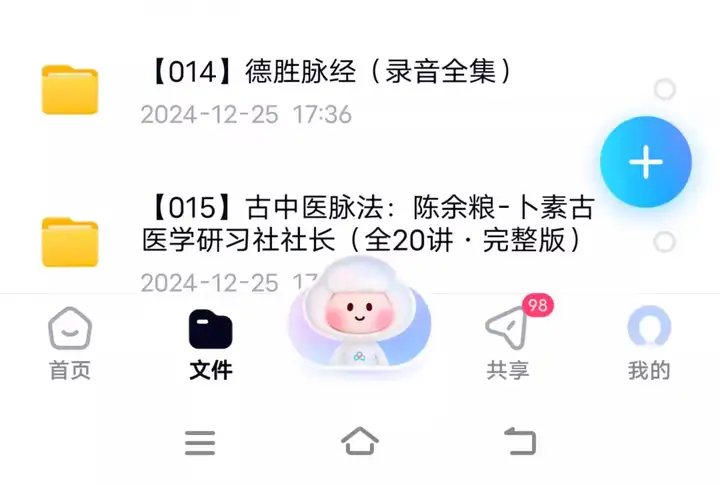Select the 【014】德胜脉经 folder checkbox
Viewport: 720px width, 485px height.
coord(664,90)
